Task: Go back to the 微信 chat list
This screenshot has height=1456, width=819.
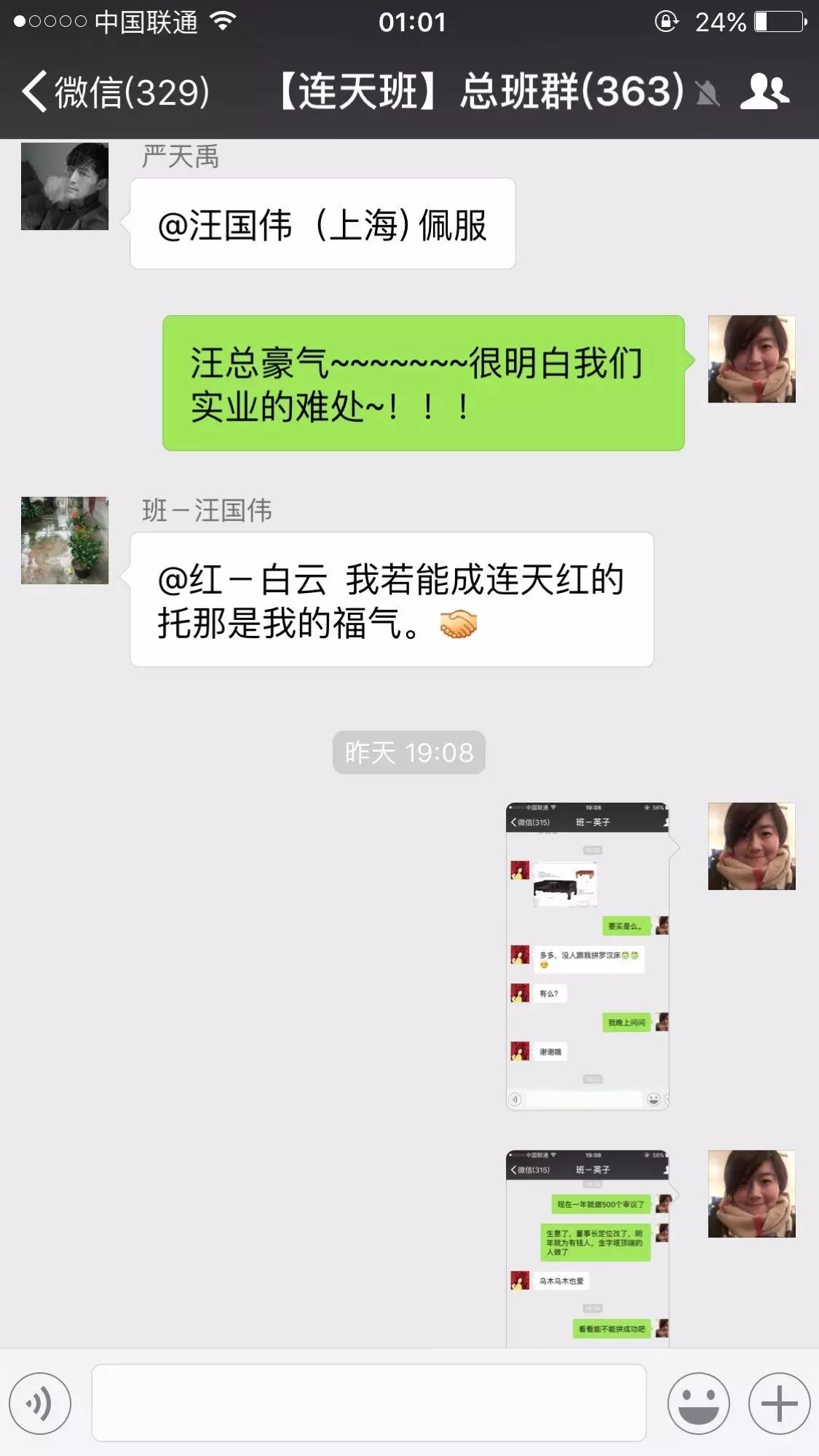Action: [x=116, y=92]
